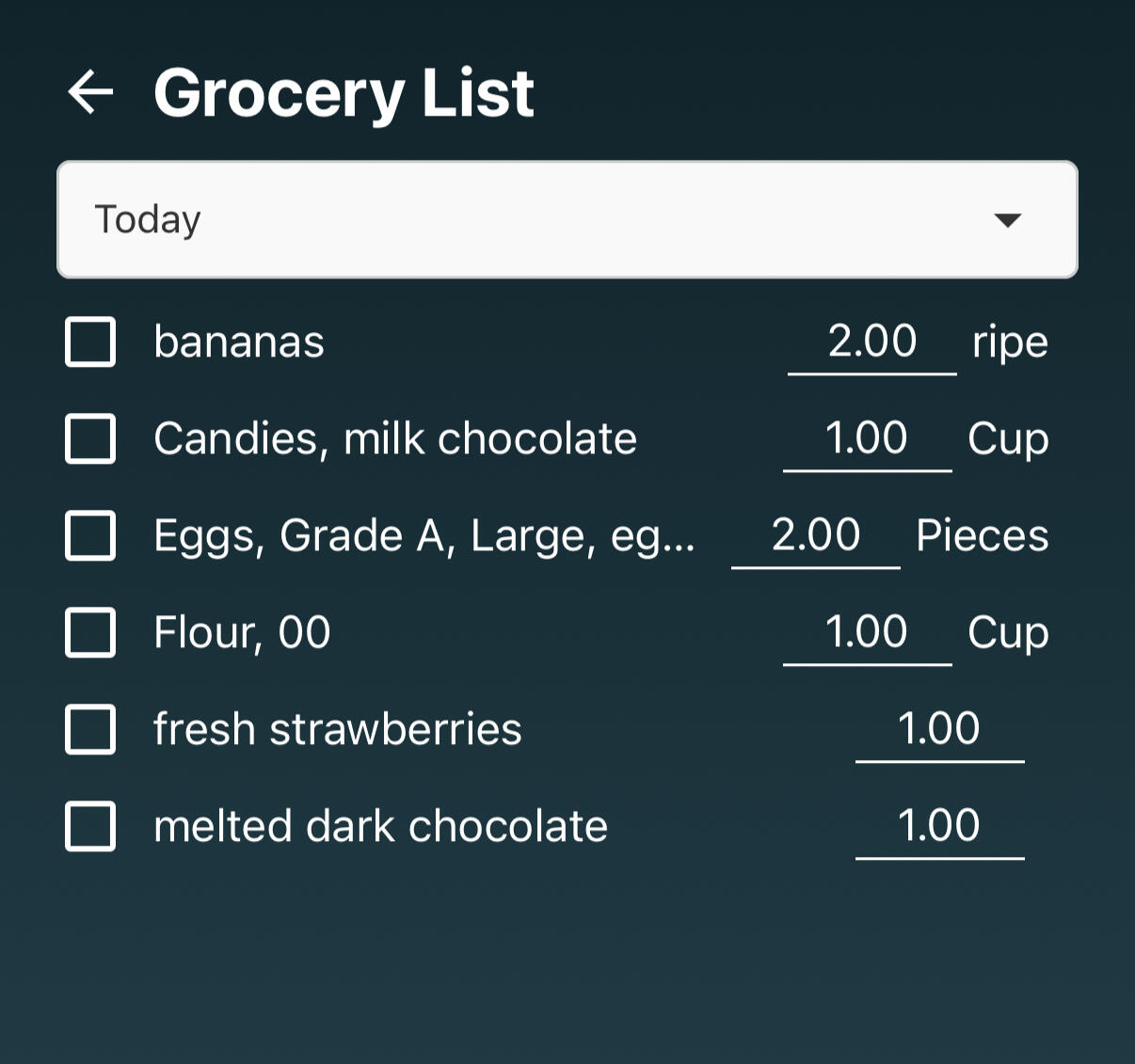Check off bananas
Screen dimensions: 1135x1064
click(90, 341)
